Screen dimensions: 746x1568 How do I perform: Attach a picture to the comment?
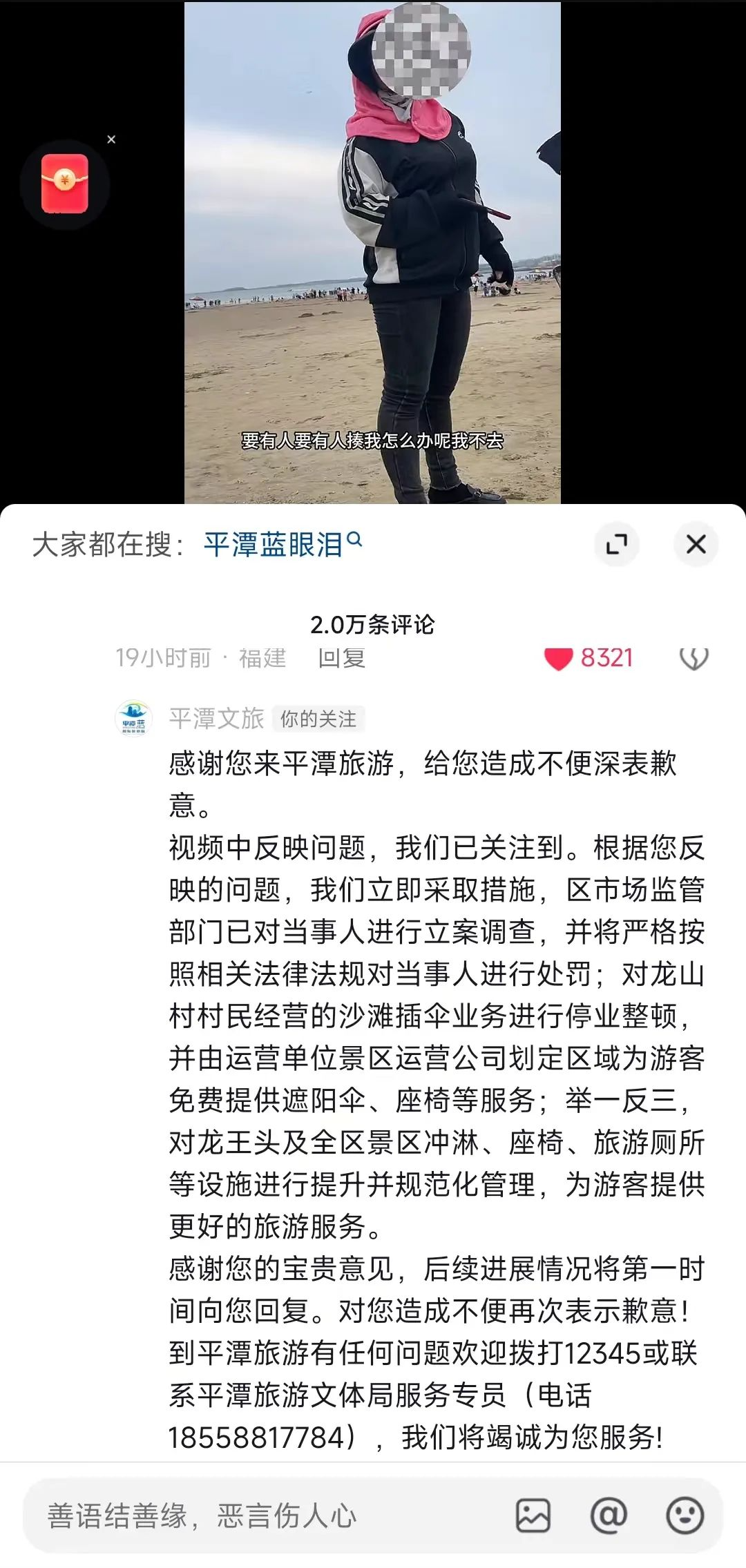[x=533, y=1516]
